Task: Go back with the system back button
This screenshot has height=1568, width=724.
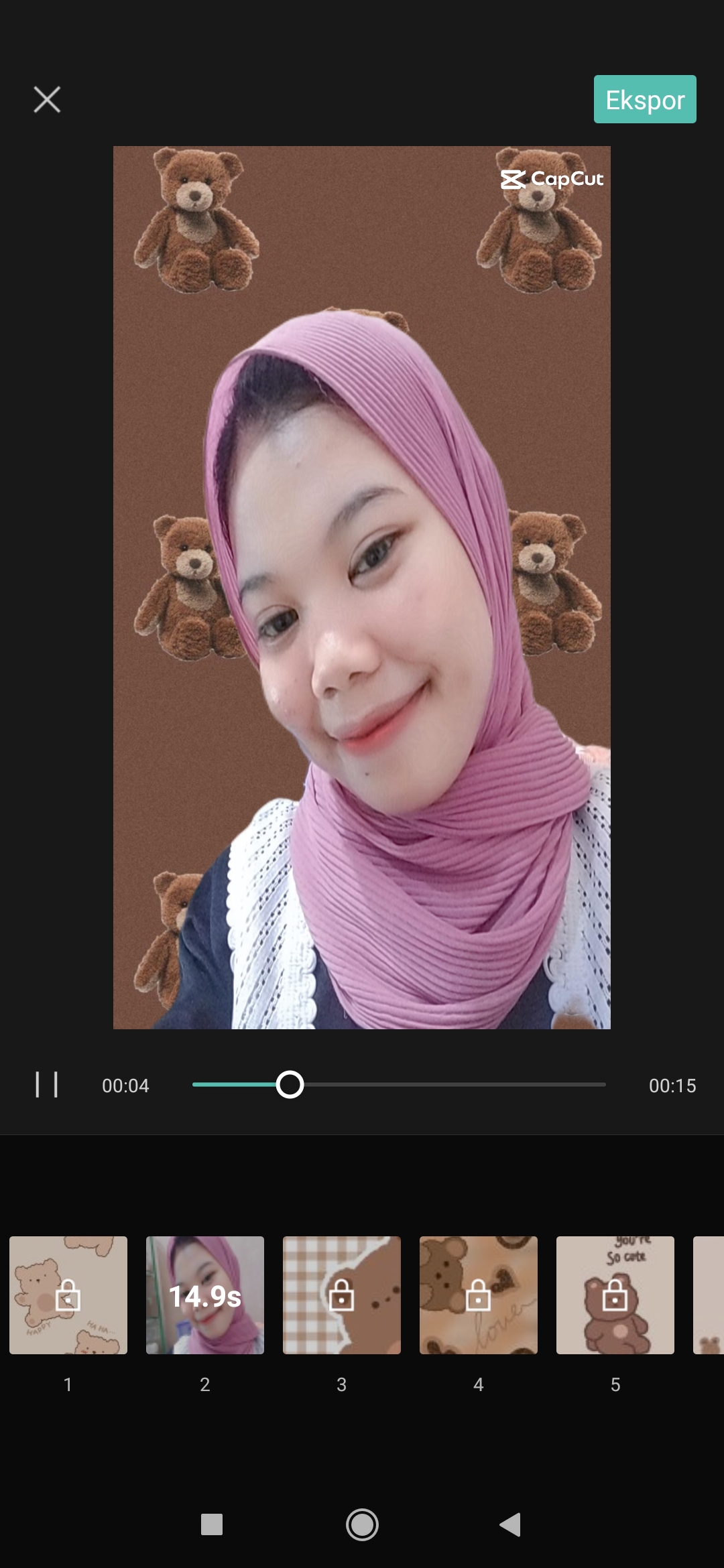Action: (511, 1524)
